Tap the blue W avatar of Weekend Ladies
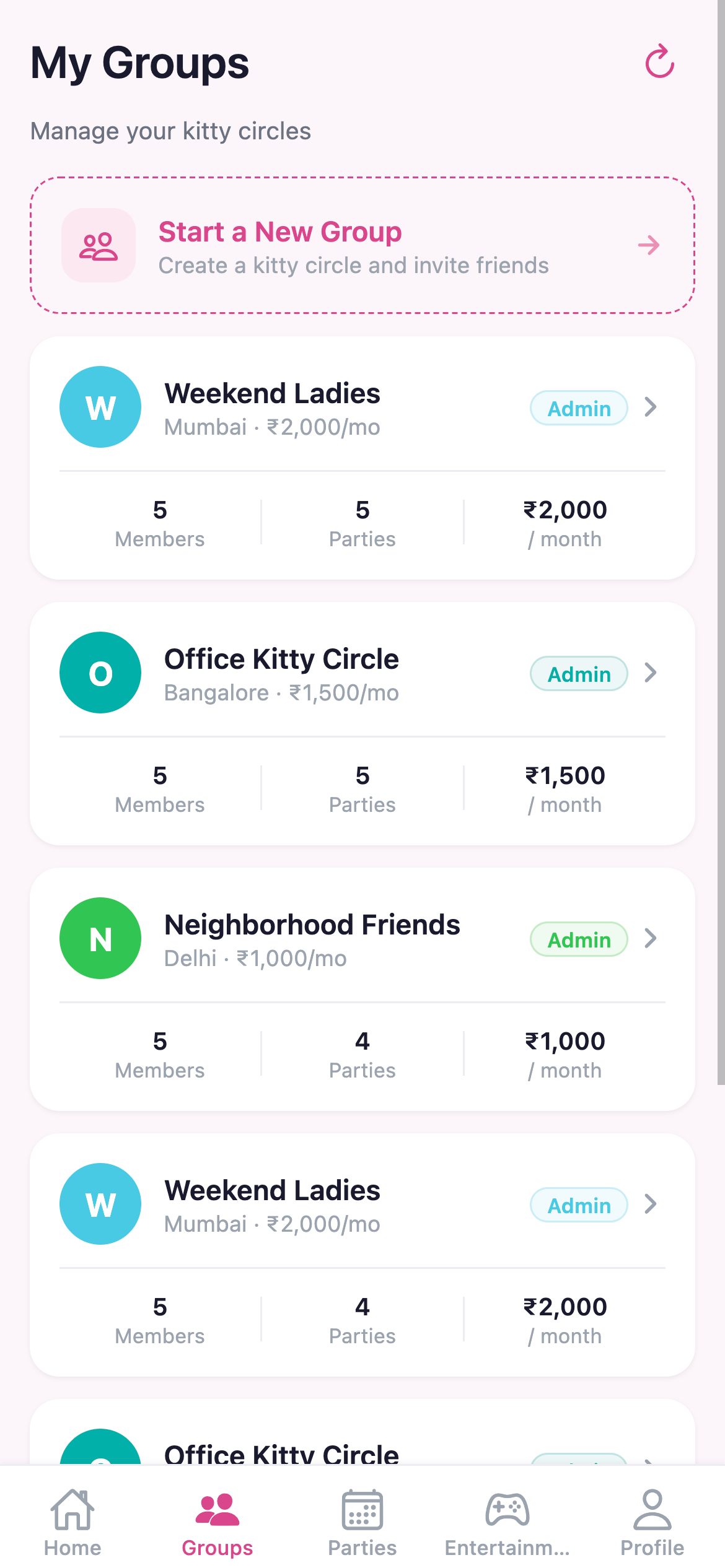This screenshot has height=1568, width=725. coord(100,407)
